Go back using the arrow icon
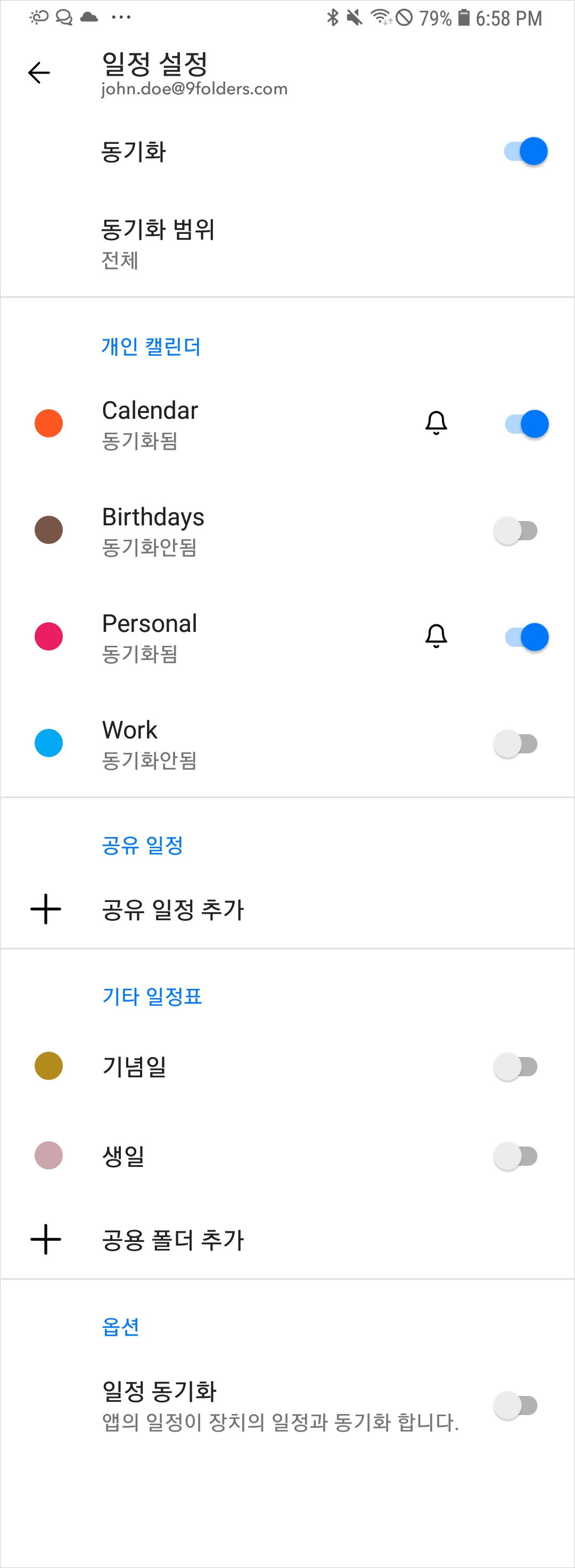 coord(39,73)
